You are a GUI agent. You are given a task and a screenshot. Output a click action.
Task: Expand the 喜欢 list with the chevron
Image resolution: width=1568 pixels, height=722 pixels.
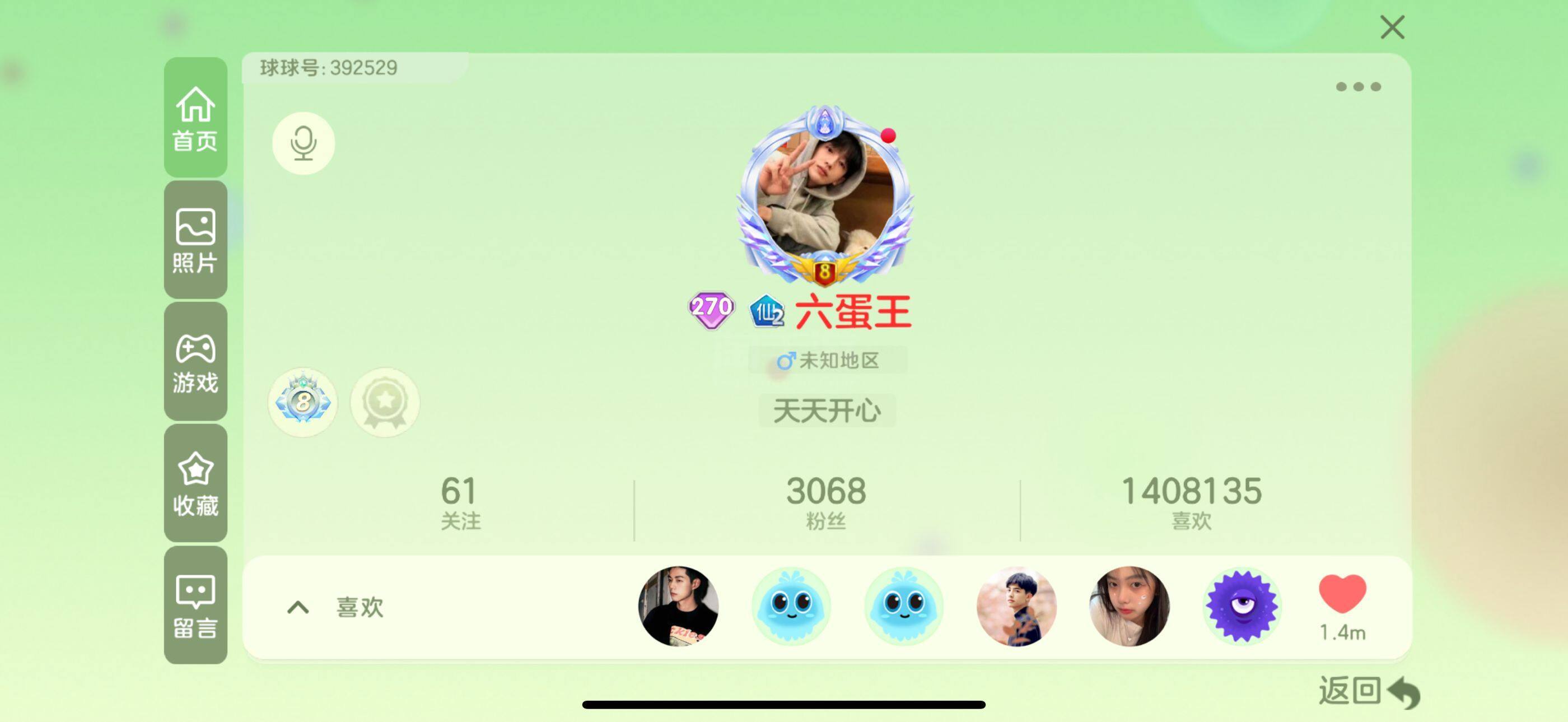[x=298, y=607]
